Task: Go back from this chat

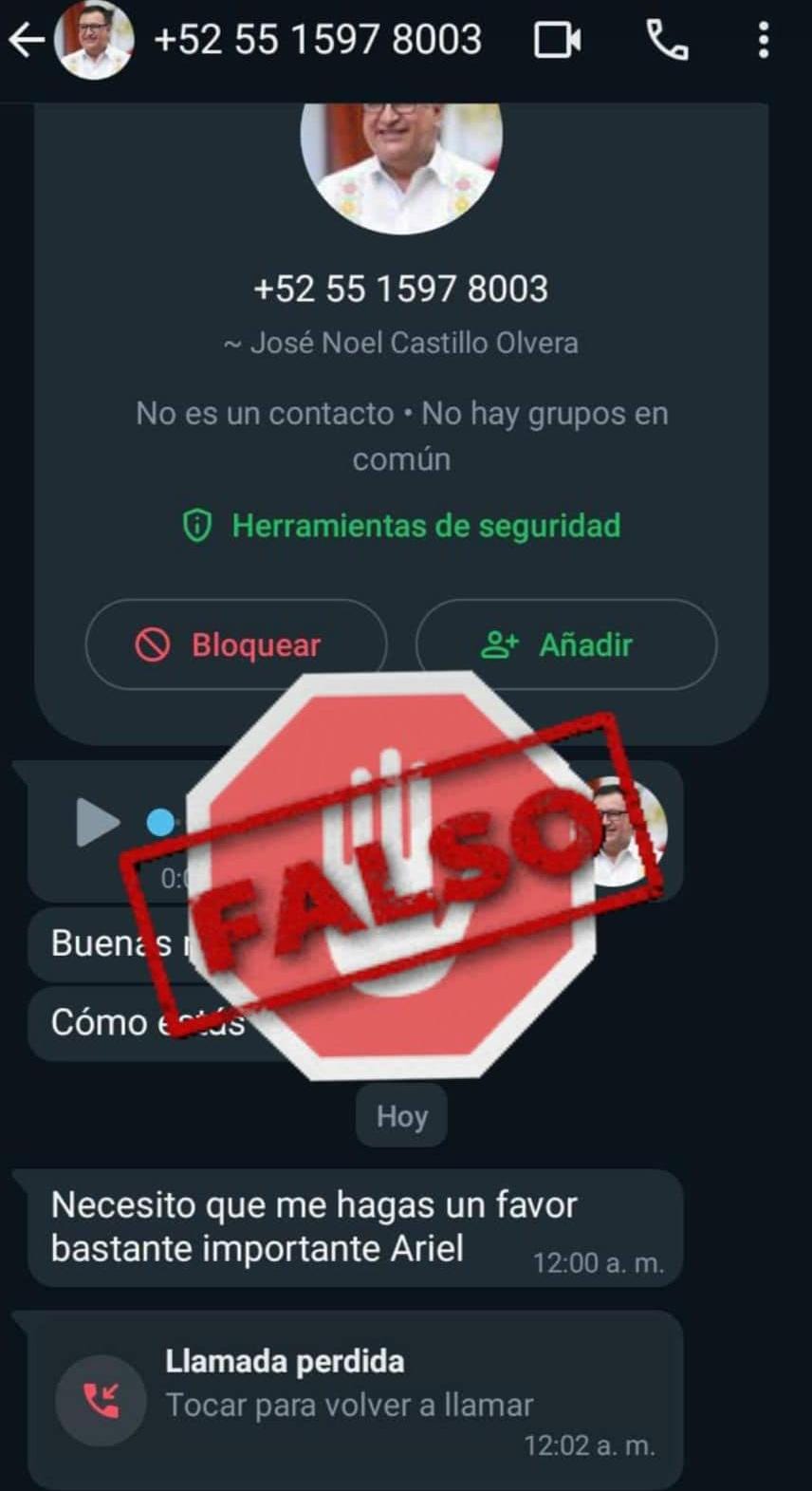Action: [26, 40]
